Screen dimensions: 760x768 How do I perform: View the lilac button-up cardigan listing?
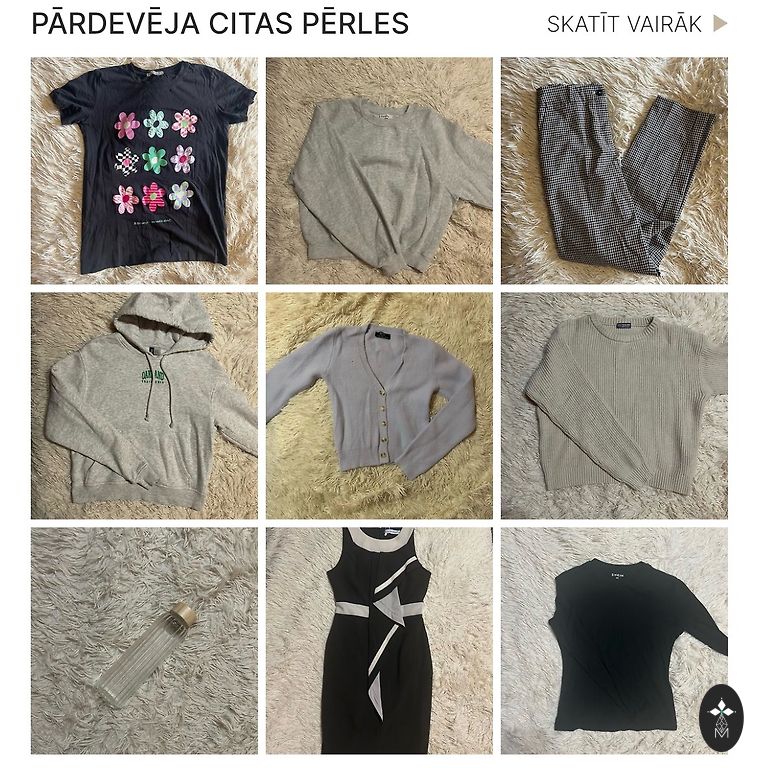379,405
